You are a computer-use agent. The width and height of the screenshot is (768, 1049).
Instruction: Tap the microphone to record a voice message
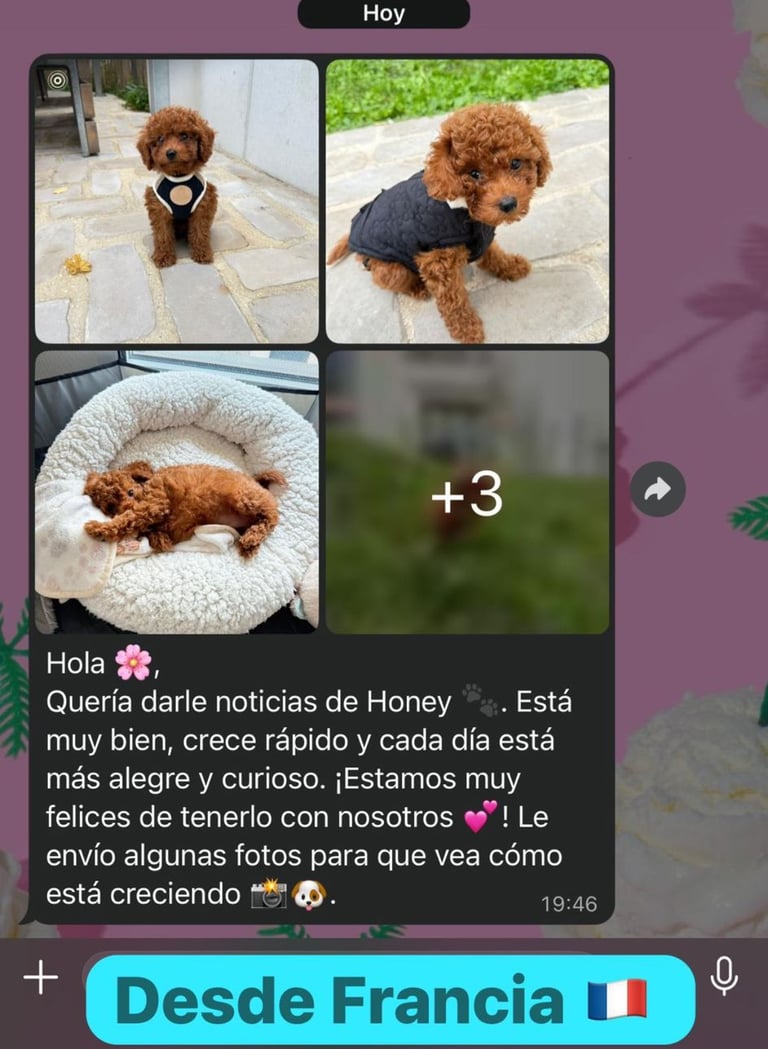[724, 977]
